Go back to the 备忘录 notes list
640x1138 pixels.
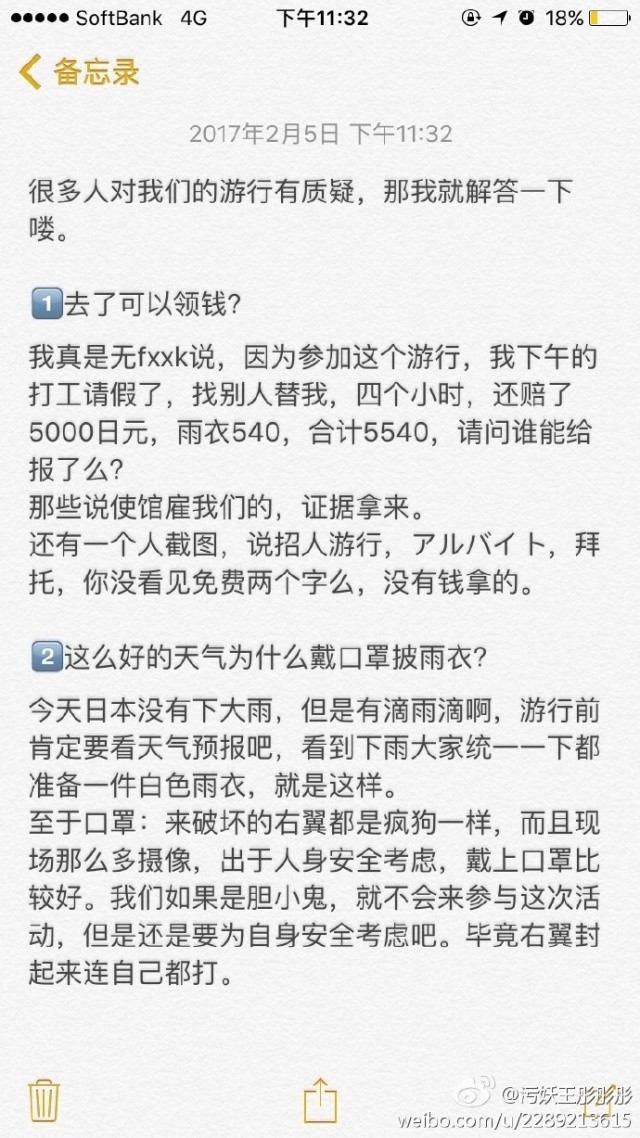pos(80,72)
